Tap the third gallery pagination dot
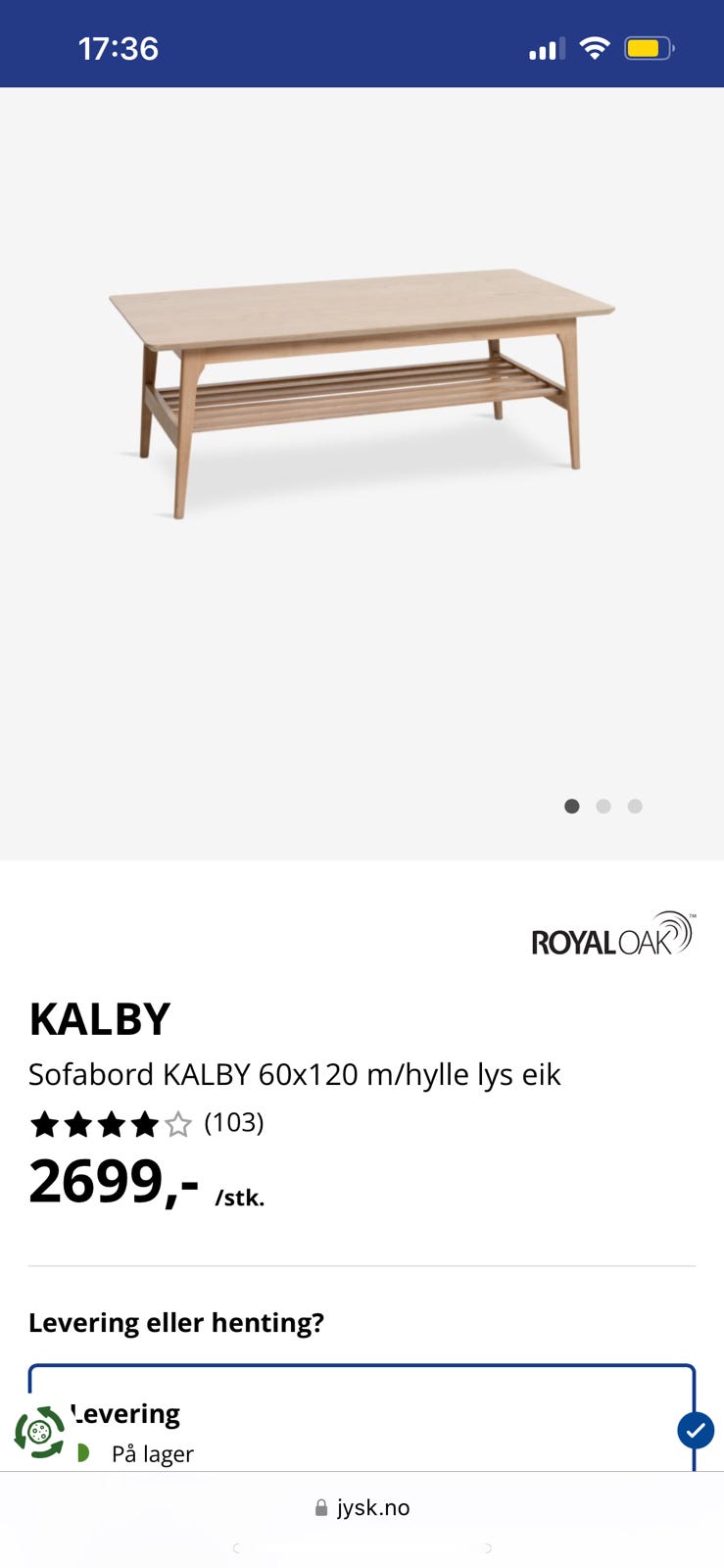 point(635,806)
